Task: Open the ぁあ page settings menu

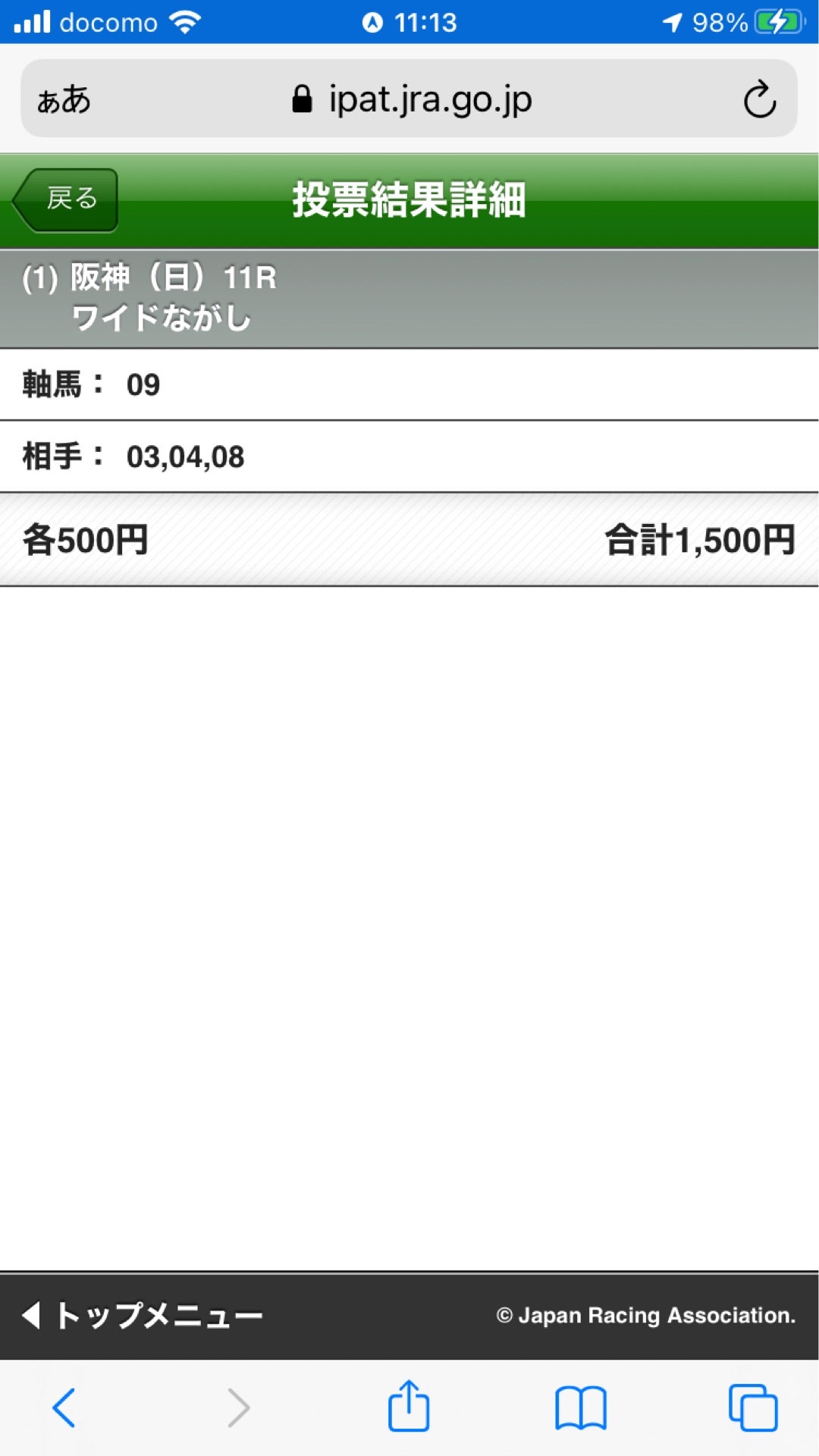Action: 64,98
